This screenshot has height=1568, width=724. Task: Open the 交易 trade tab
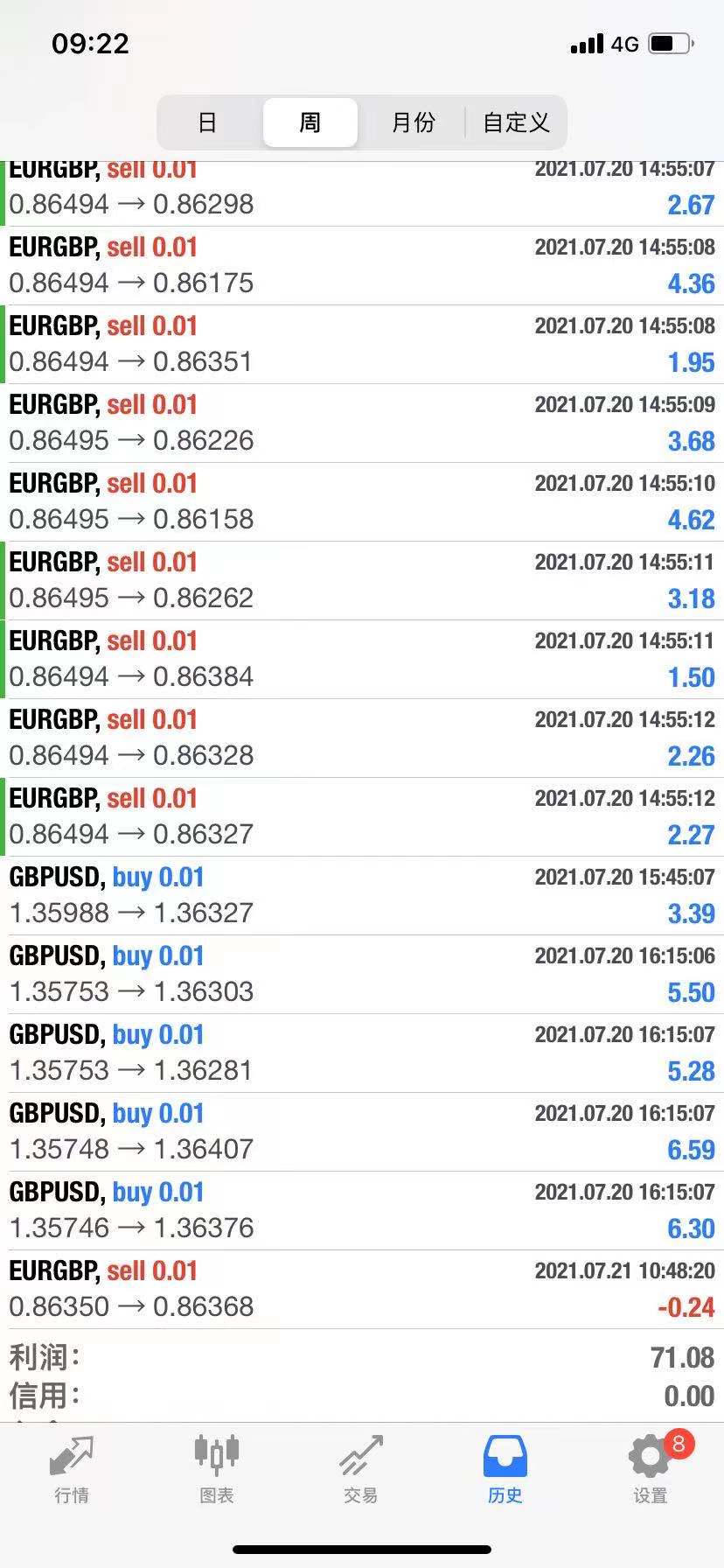pos(360,1470)
